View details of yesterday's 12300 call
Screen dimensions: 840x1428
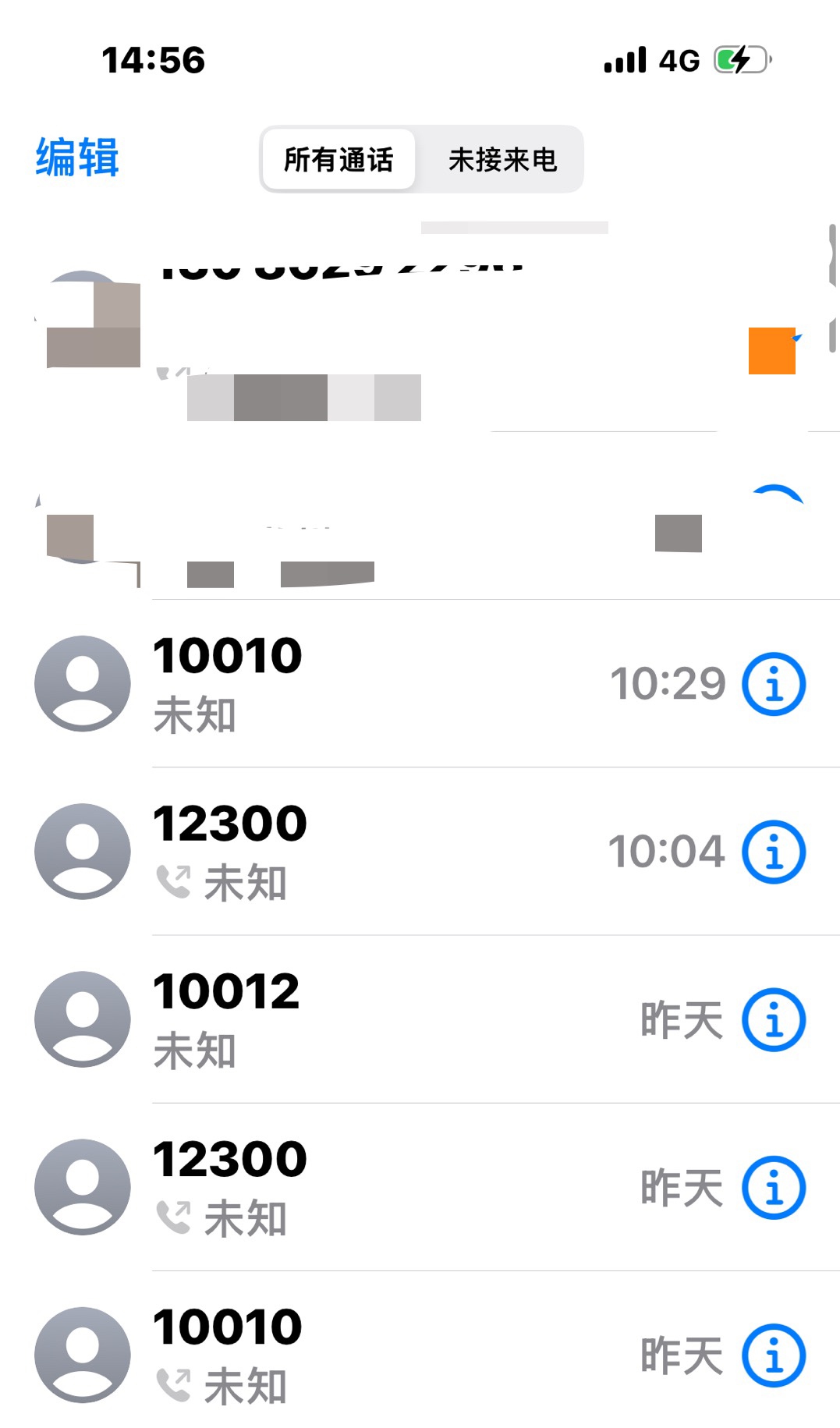click(x=773, y=1187)
